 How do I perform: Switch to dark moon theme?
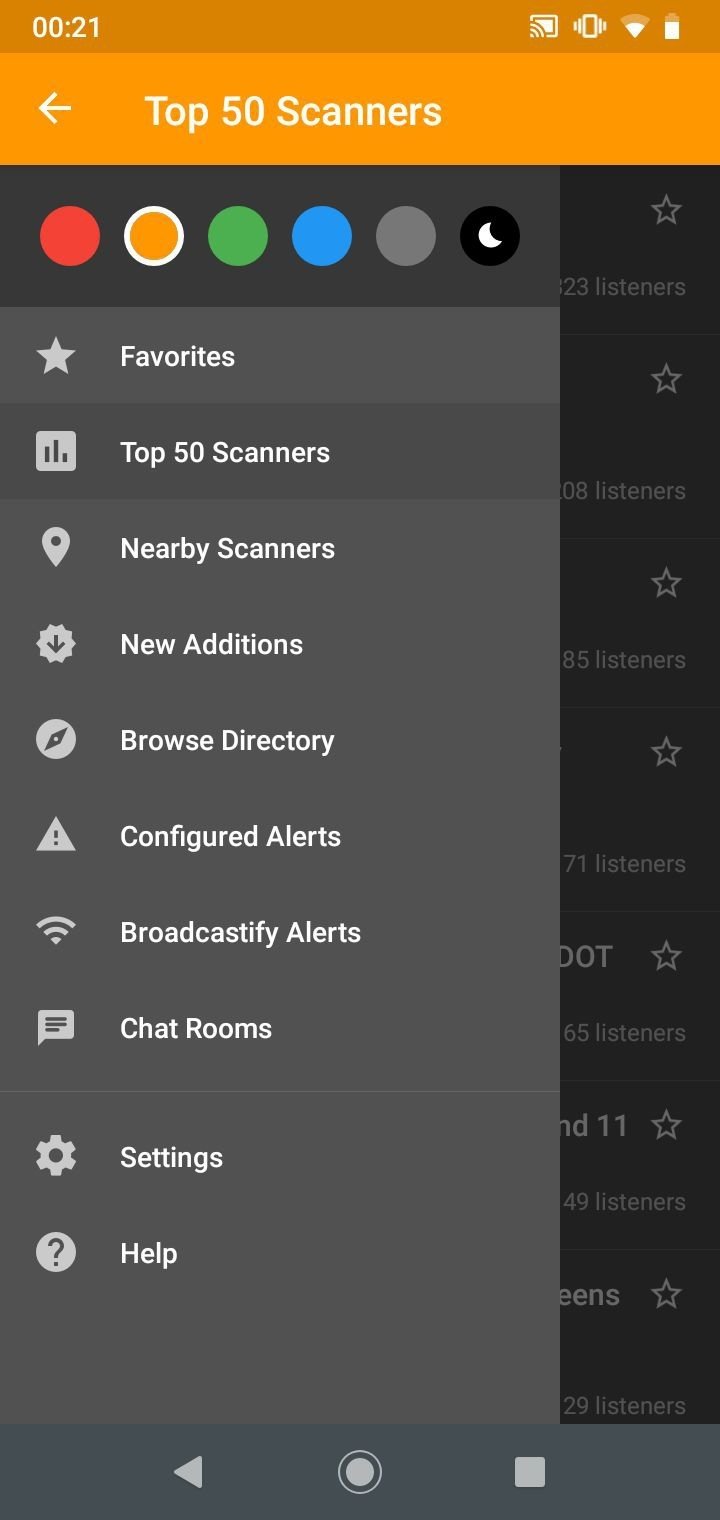[x=490, y=236]
